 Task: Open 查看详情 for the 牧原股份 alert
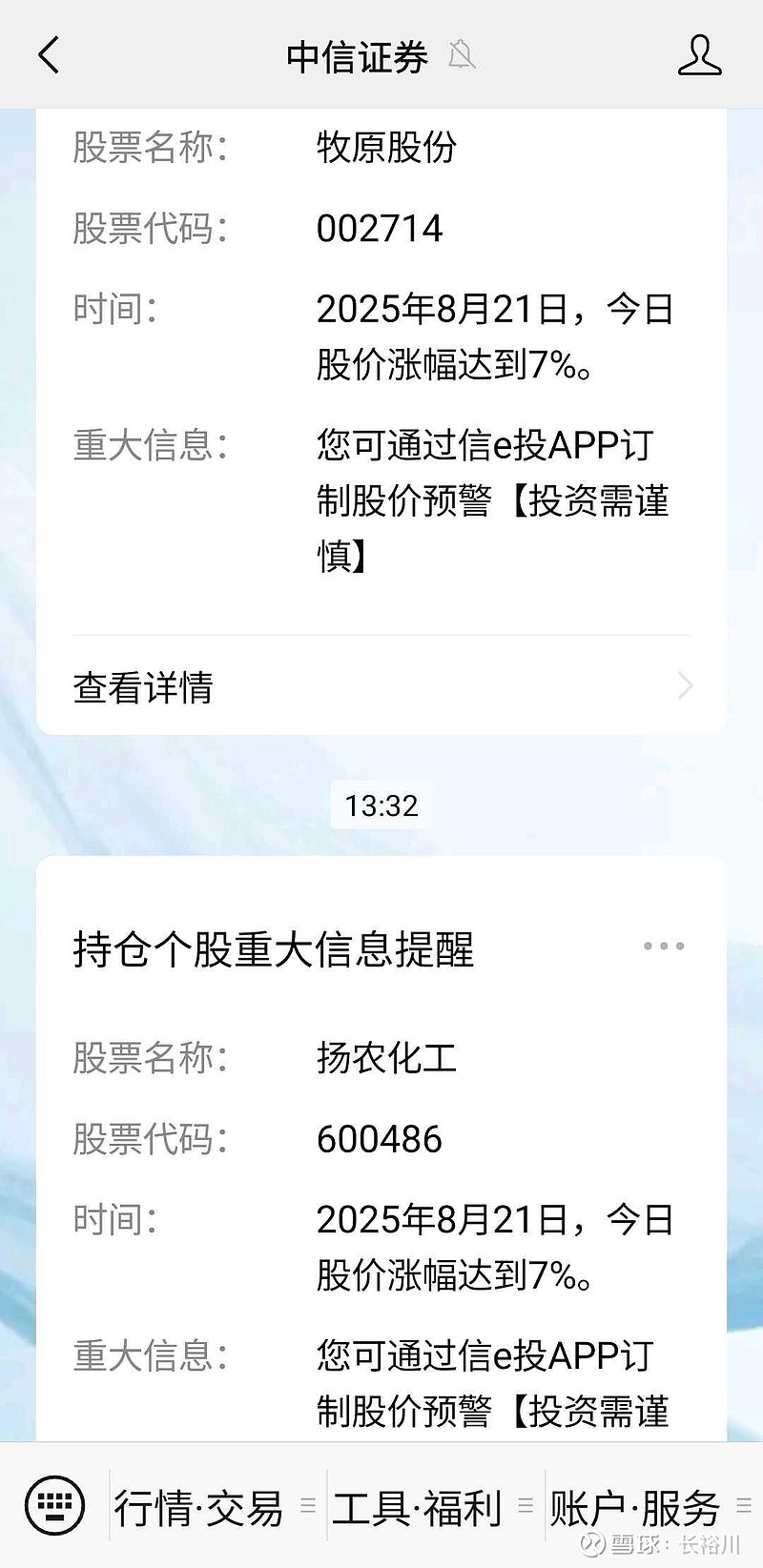point(381,686)
